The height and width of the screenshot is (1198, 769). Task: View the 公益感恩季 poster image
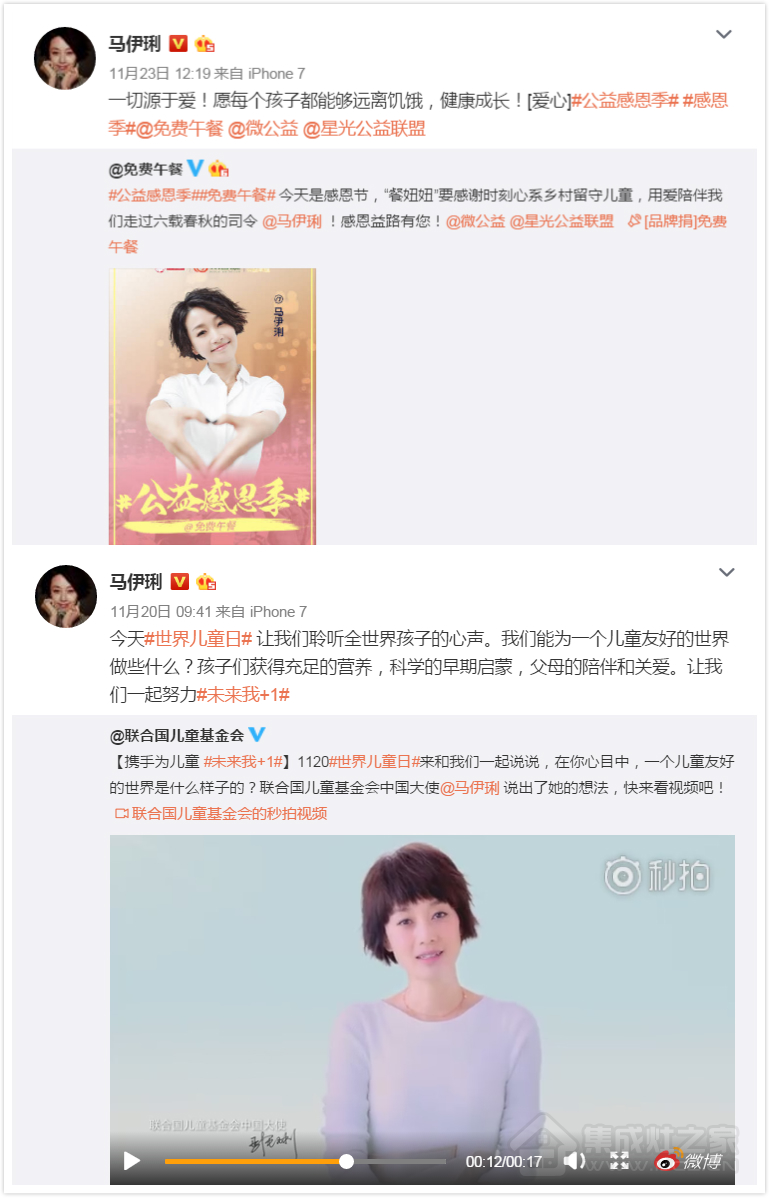coord(212,406)
